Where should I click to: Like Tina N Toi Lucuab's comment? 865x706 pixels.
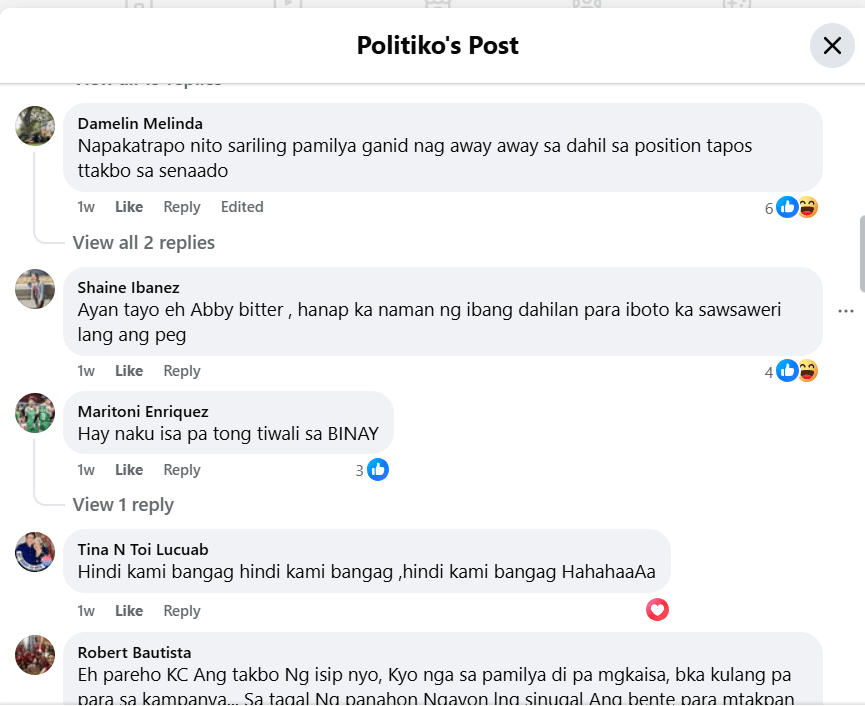click(x=129, y=611)
